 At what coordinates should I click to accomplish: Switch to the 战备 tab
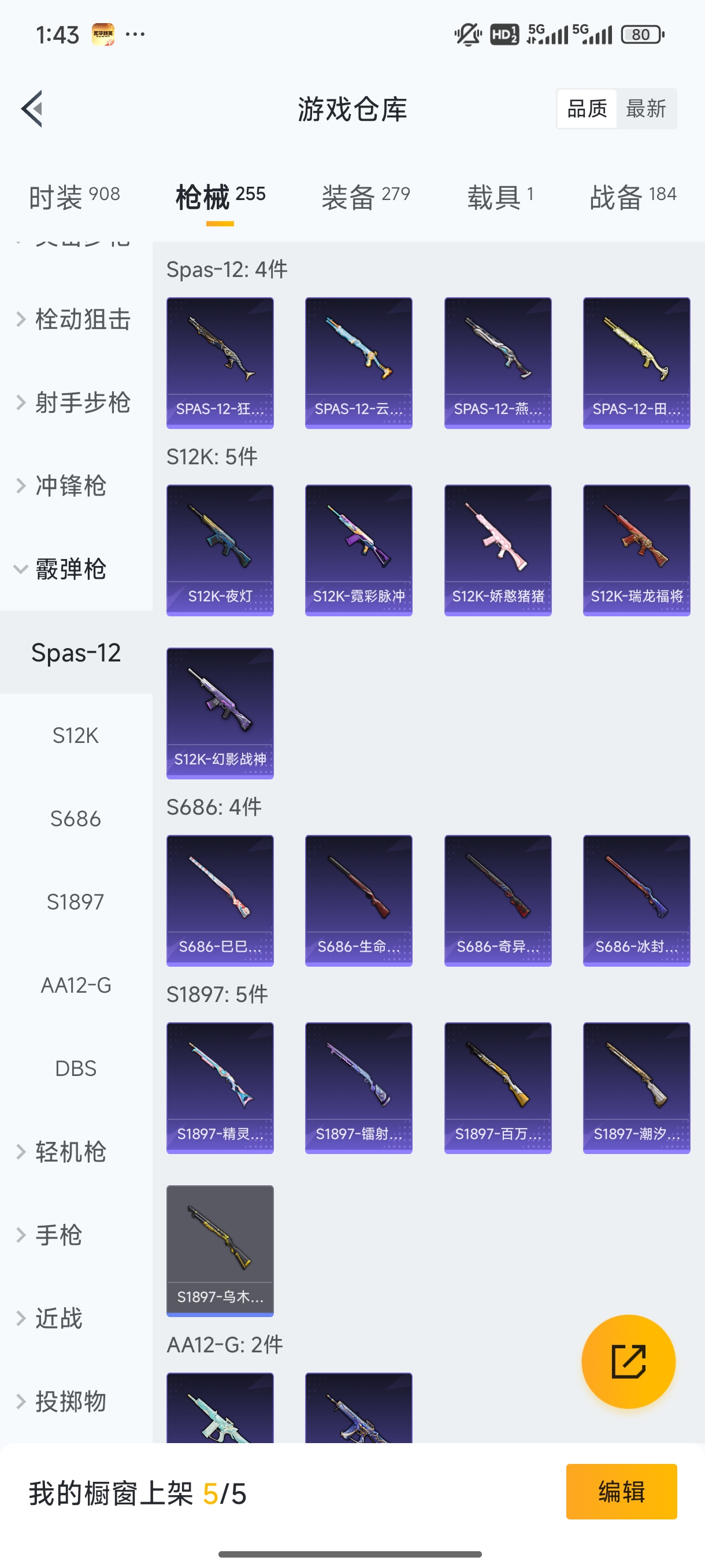(x=633, y=197)
